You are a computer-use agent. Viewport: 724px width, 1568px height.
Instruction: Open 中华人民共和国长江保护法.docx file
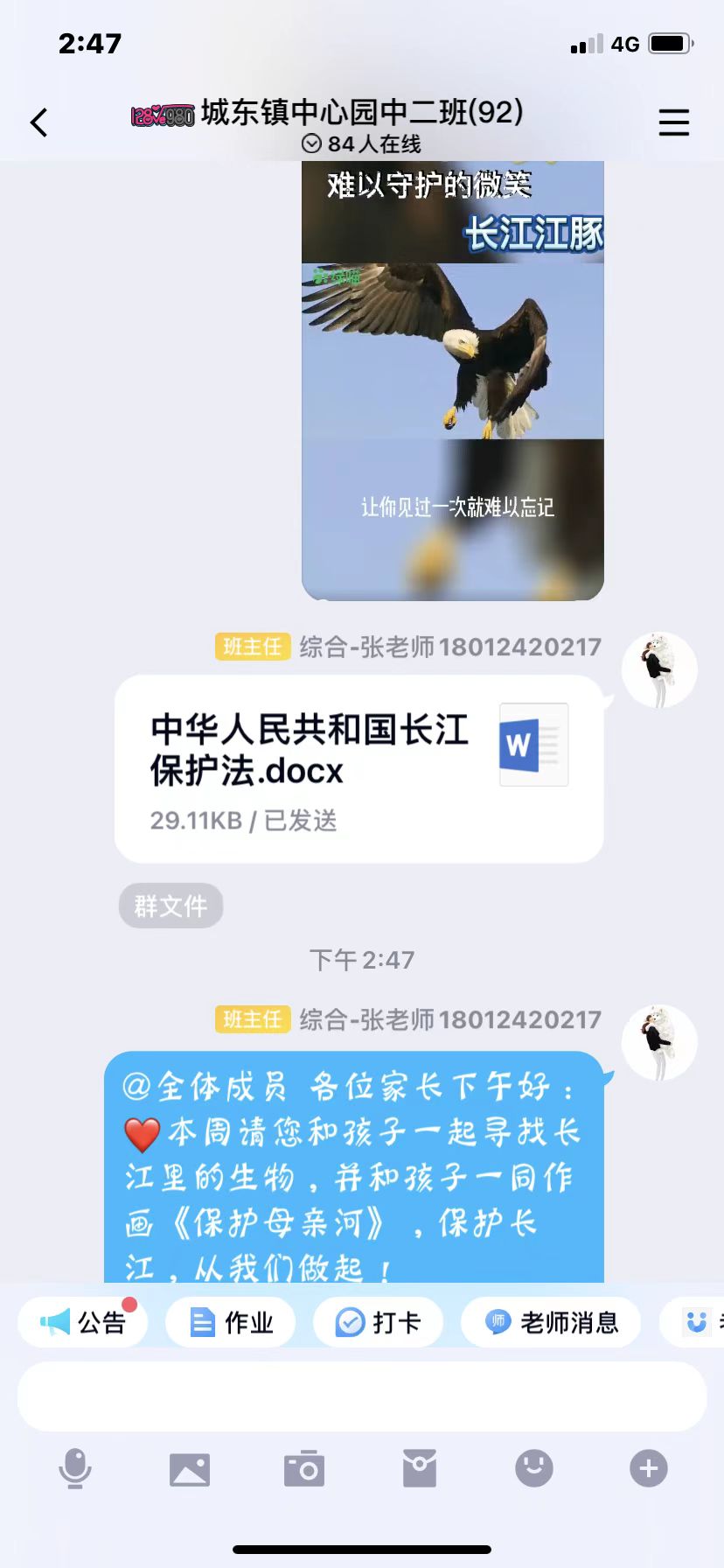pos(359,768)
